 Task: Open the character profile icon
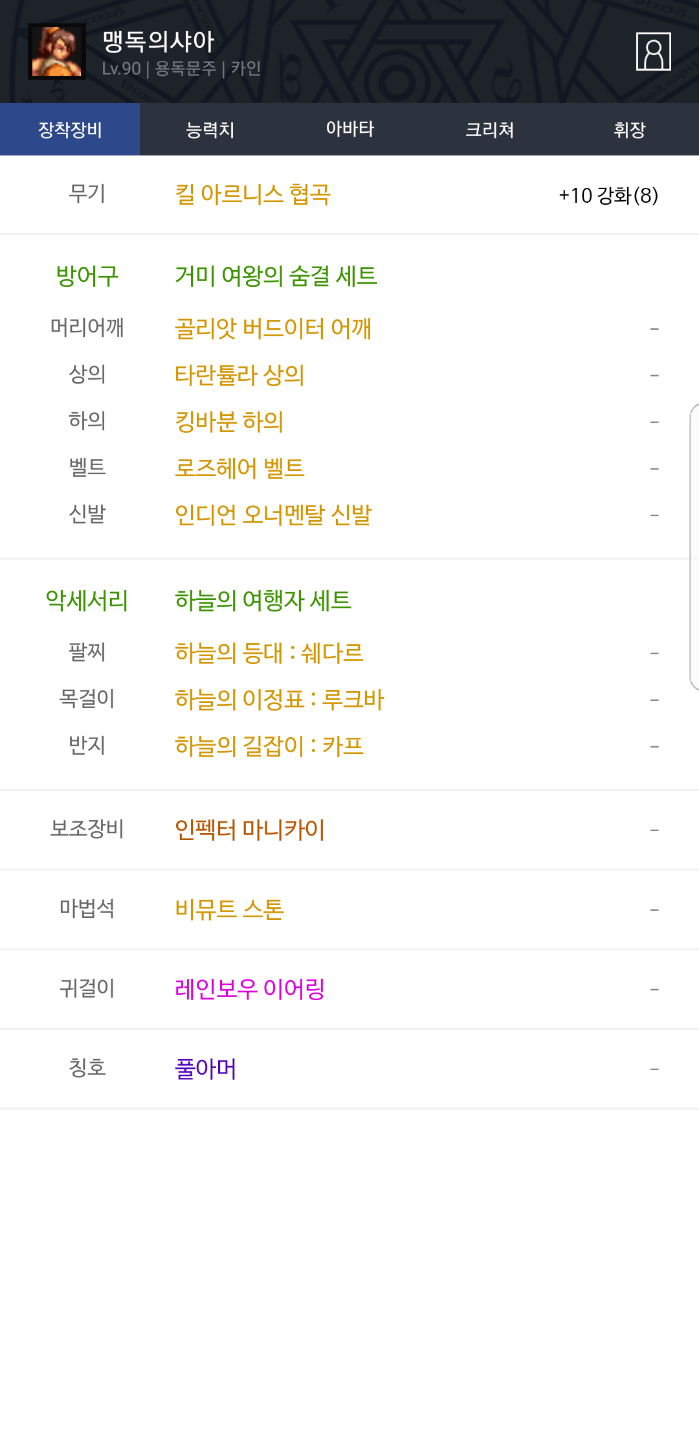653,52
